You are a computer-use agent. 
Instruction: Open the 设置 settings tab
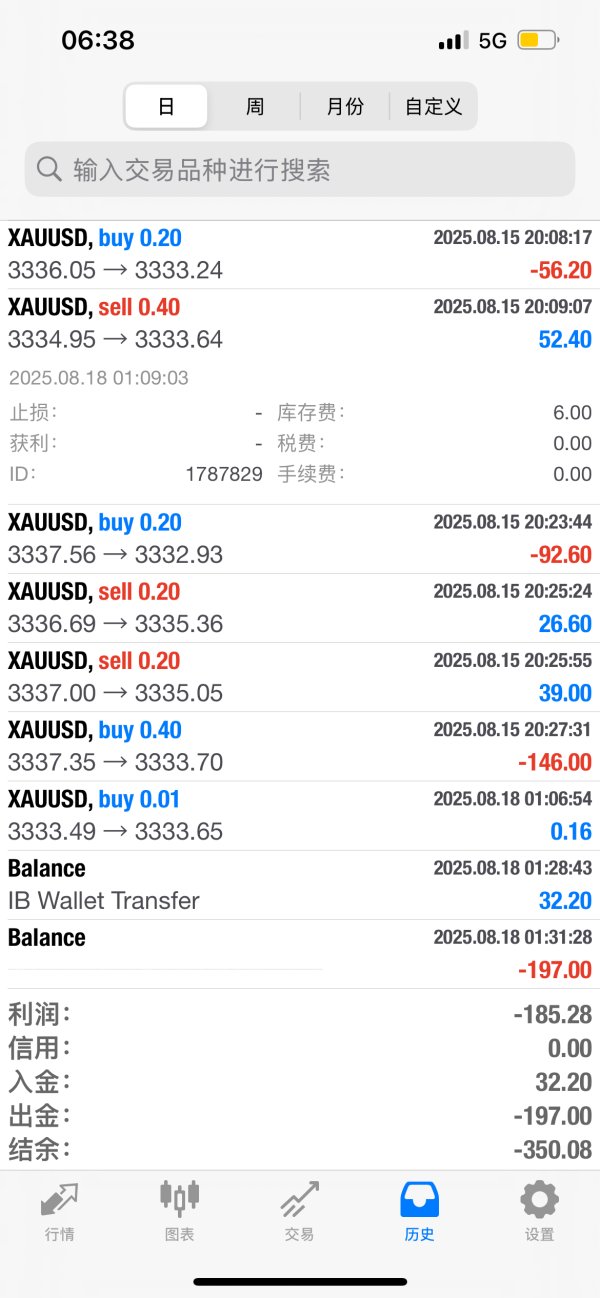tap(539, 1211)
